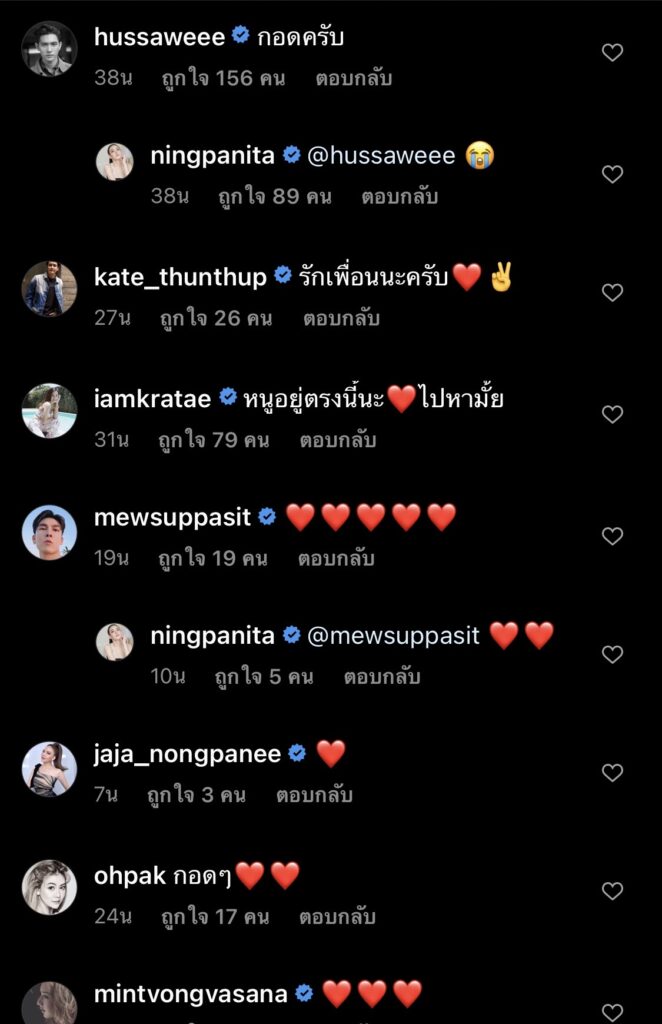Like ningpanita's reply to @mewsuppasit
The width and height of the screenshot is (662, 1024).
coord(612,654)
